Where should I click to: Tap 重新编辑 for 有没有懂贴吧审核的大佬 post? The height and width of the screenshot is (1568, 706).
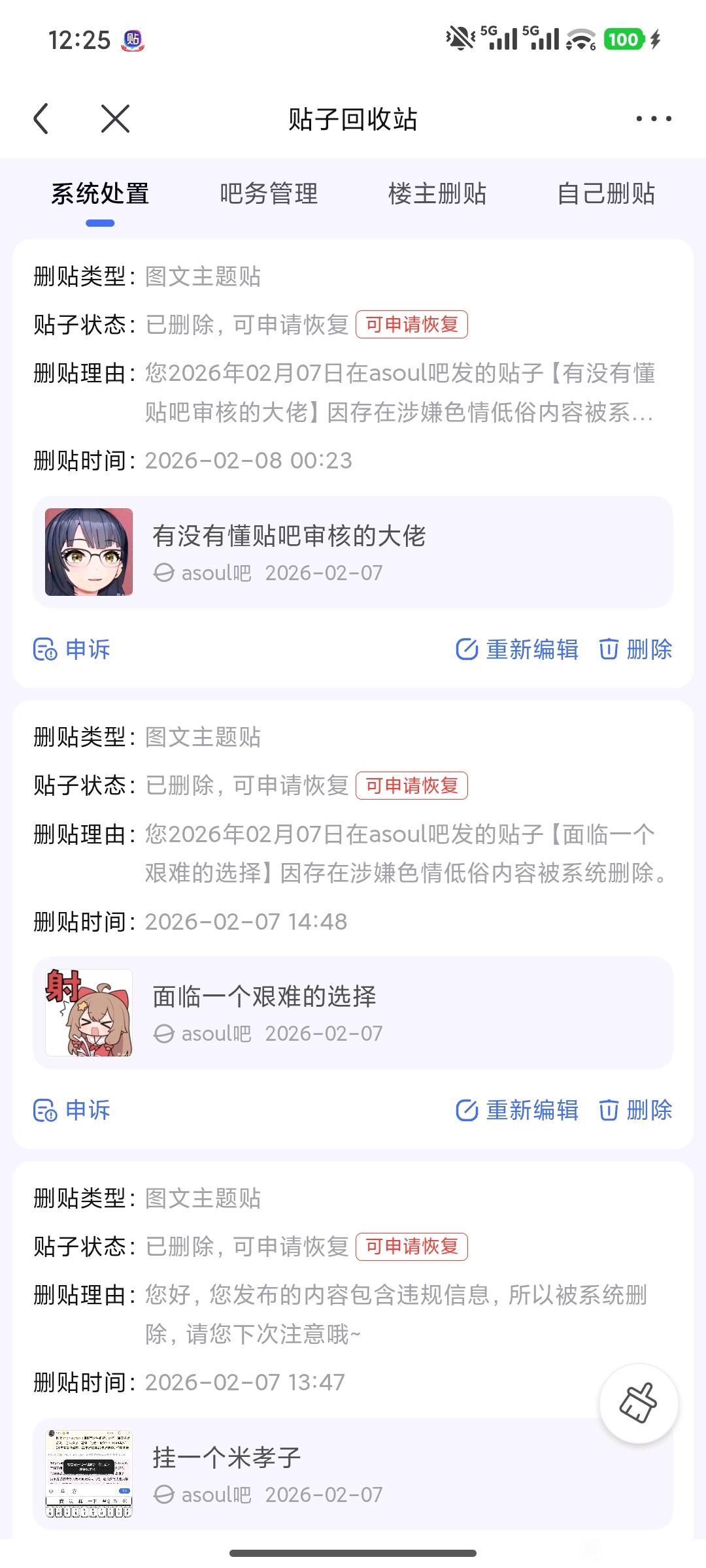[517, 649]
